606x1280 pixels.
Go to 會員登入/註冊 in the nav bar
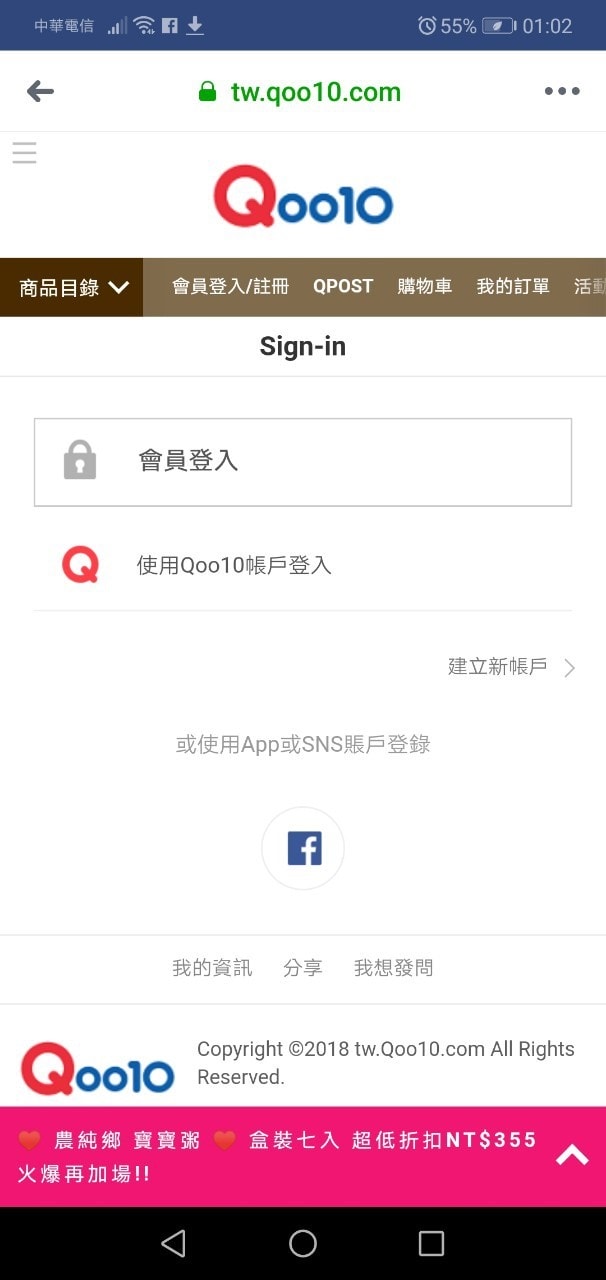coord(230,287)
